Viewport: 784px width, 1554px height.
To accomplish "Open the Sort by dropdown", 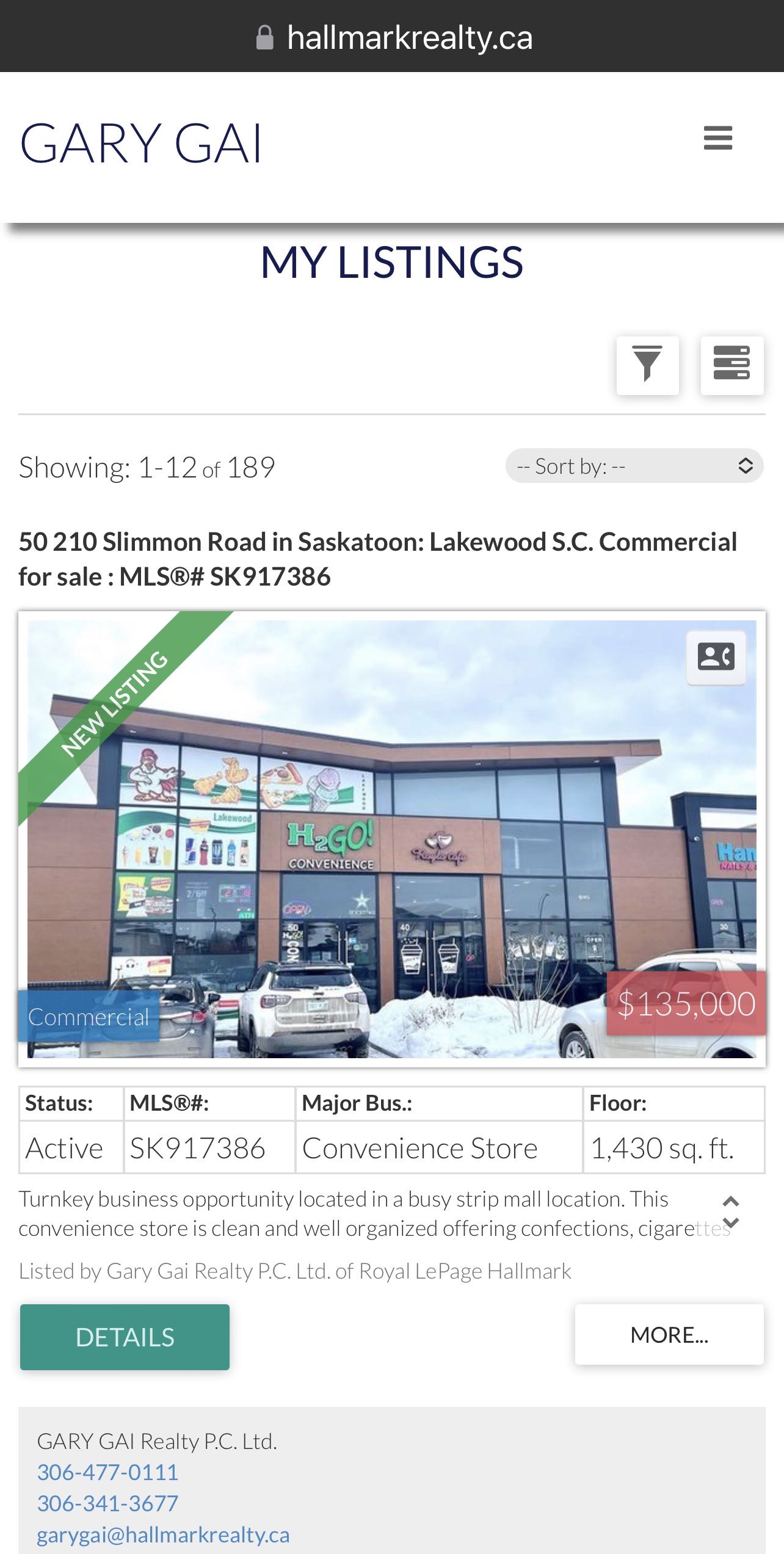I will coord(634,467).
